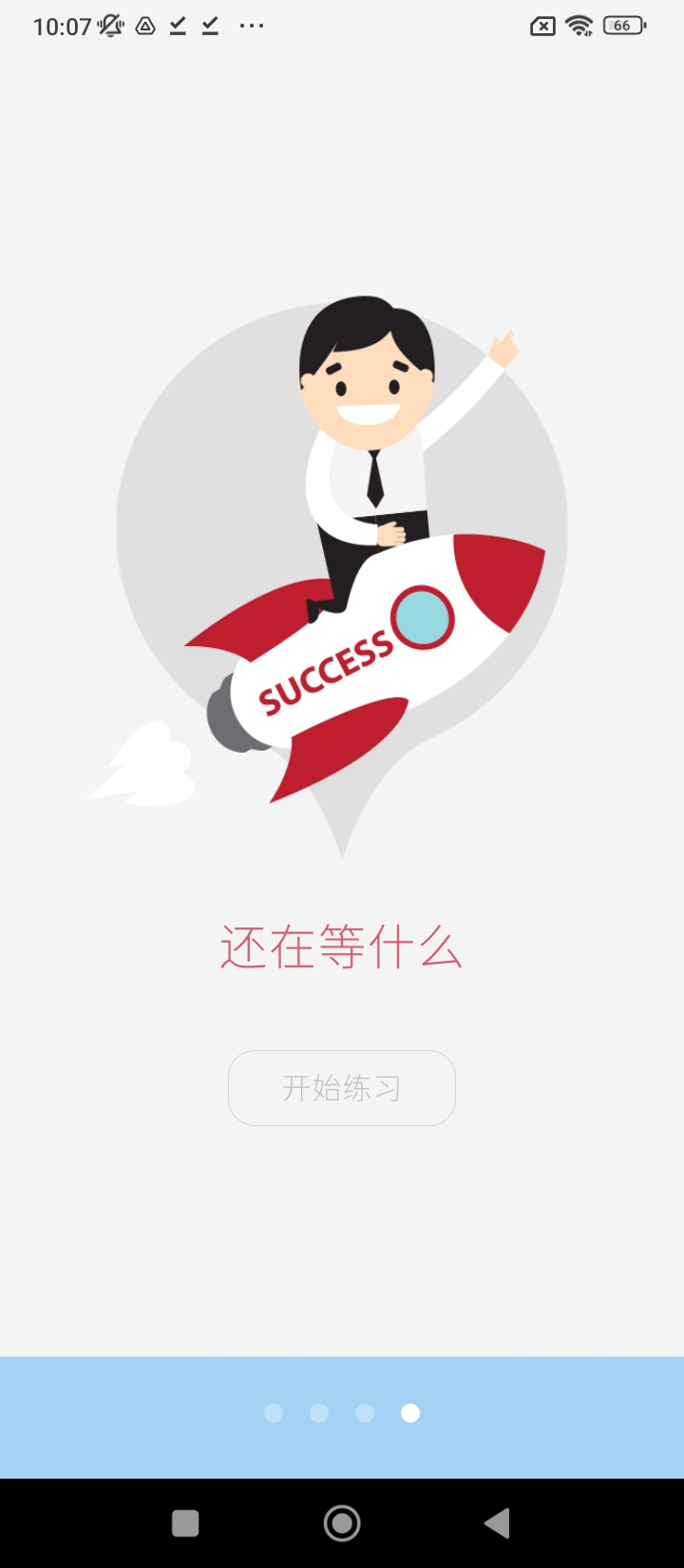
Task: Tap the system back button
Action: [x=497, y=1523]
